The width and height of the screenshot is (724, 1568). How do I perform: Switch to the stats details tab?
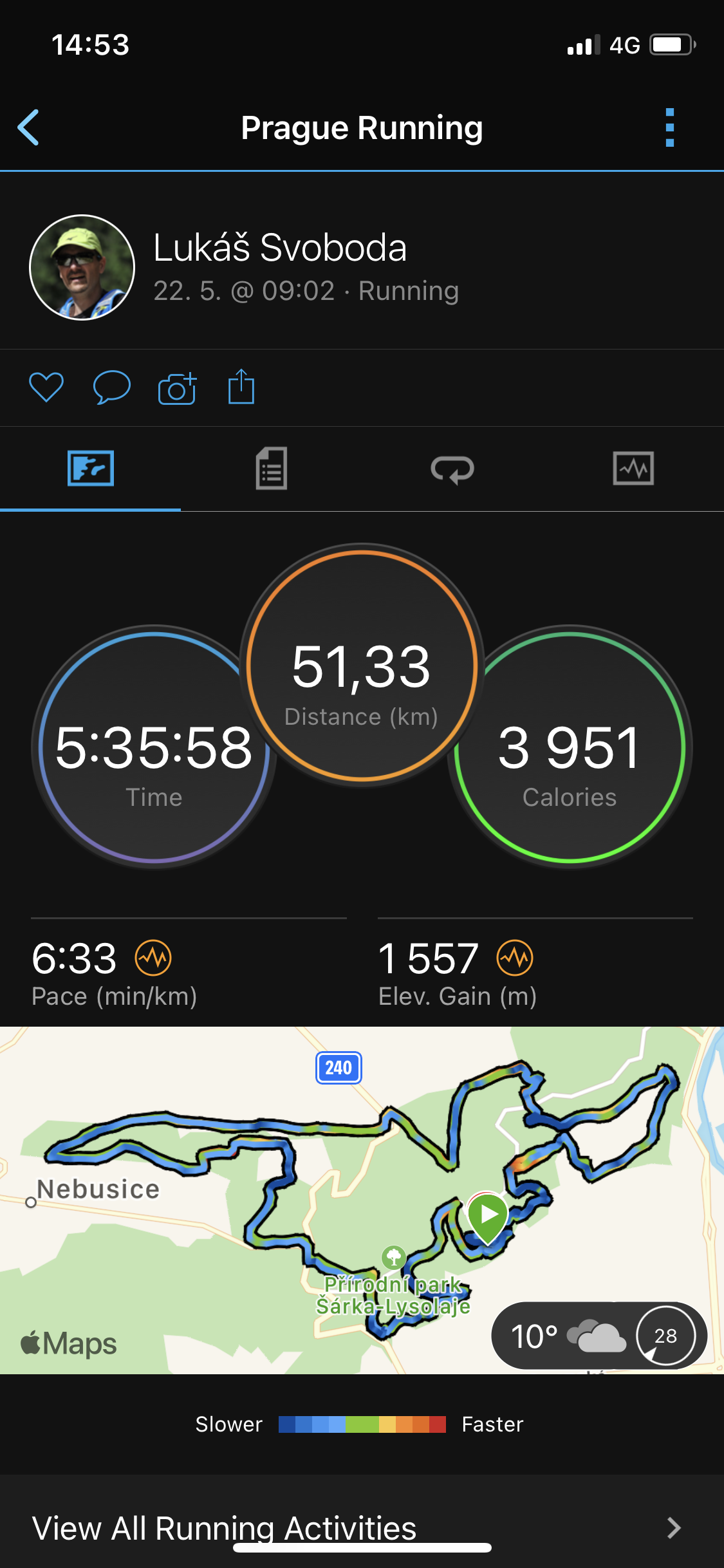(272, 469)
